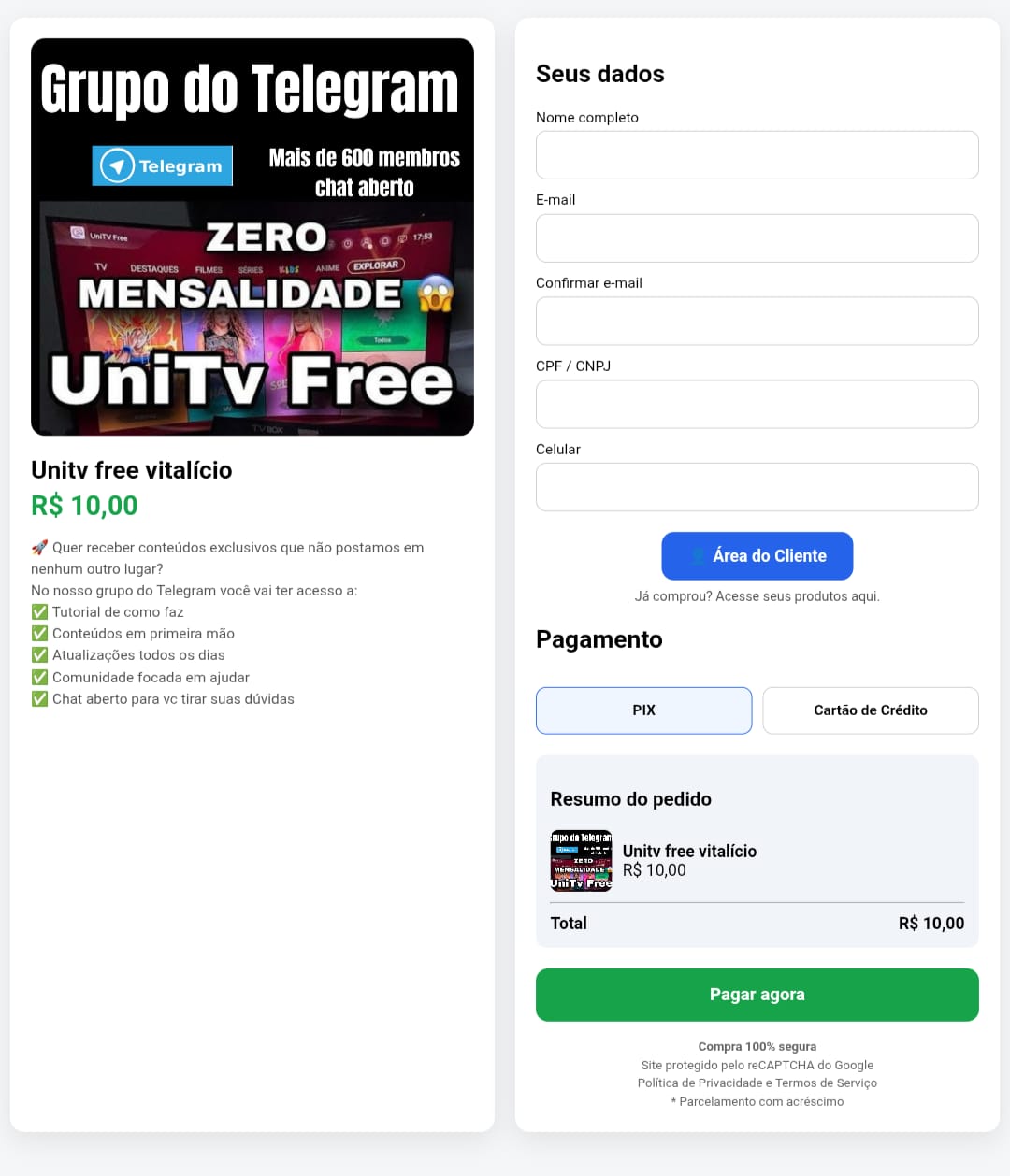
Task: Switch to Cartão de Crédito payment
Action: tap(870, 710)
